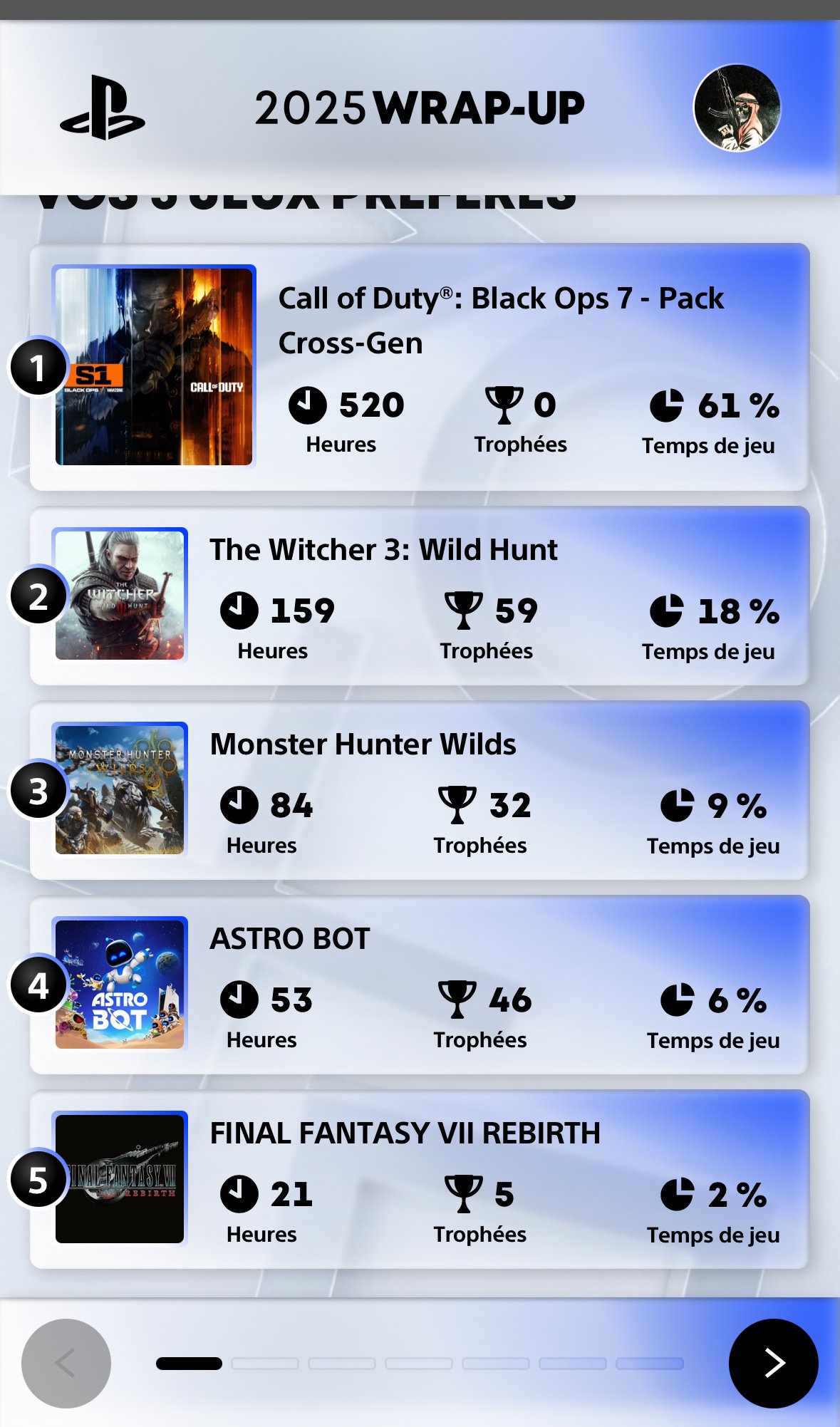Go back to the previous slide
The width and height of the screenshot is (840, 1427).
66,1363
